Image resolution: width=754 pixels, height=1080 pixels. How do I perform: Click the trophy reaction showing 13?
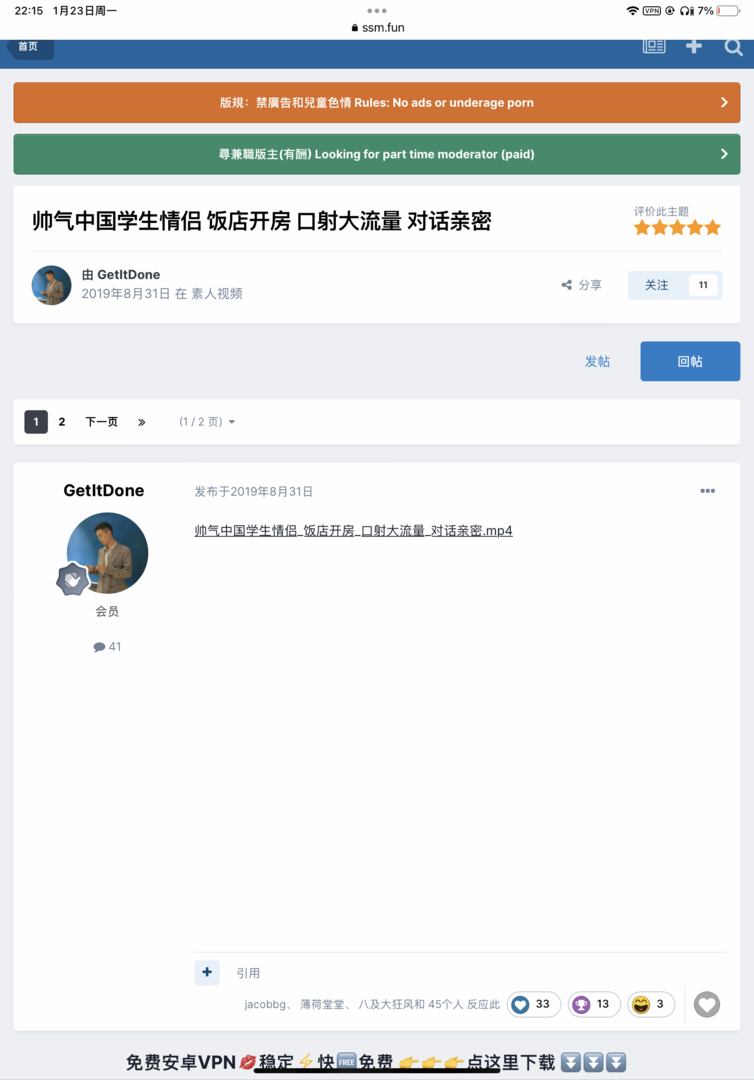(593, 1004)
